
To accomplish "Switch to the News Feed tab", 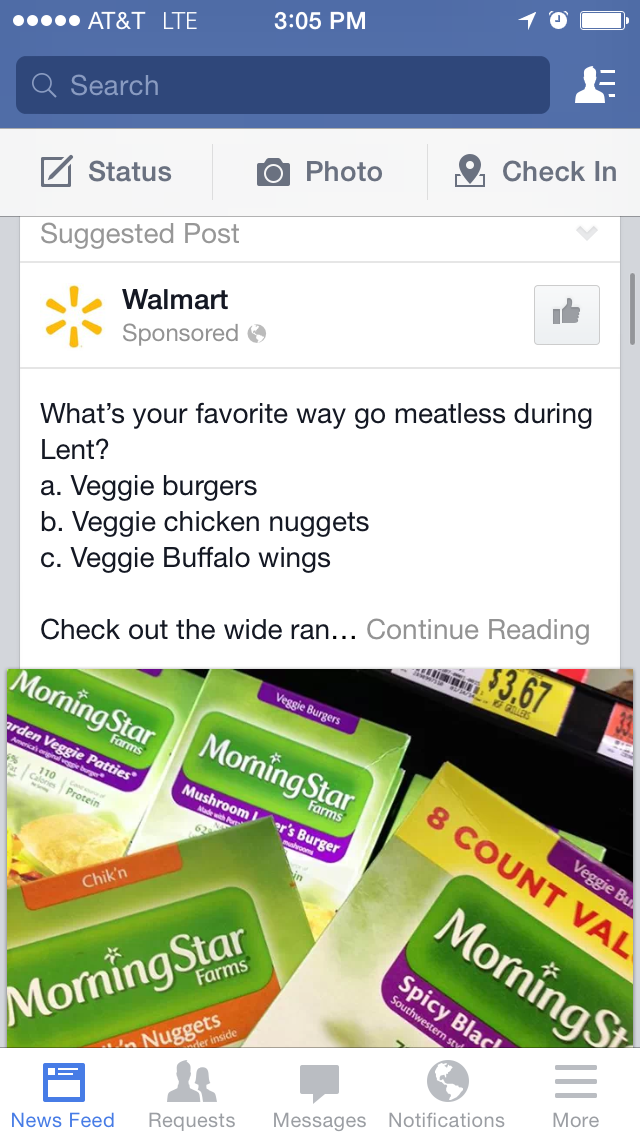I will point(63,1094).
